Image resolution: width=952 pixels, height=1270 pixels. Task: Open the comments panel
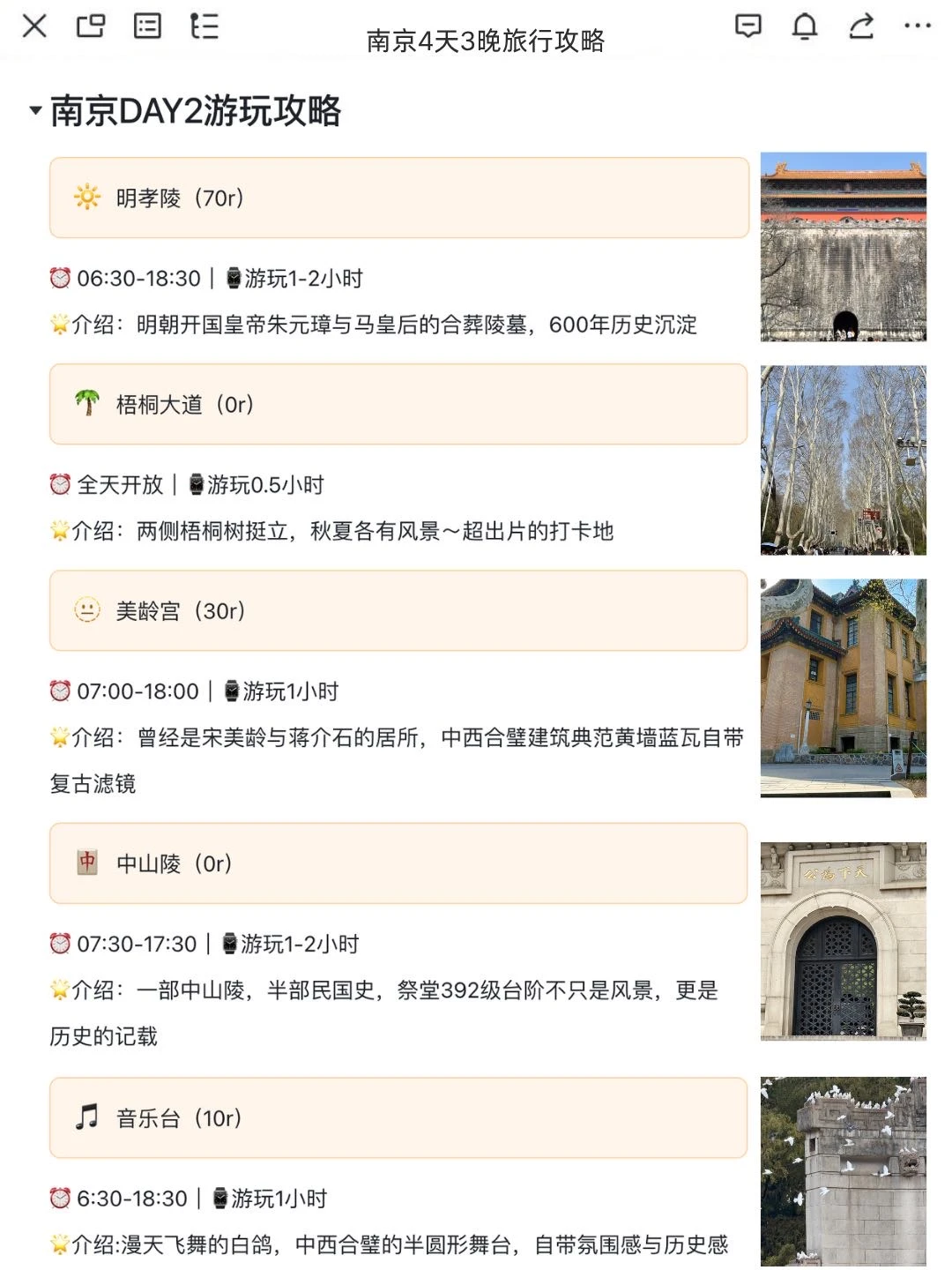(x=747, y=26)
